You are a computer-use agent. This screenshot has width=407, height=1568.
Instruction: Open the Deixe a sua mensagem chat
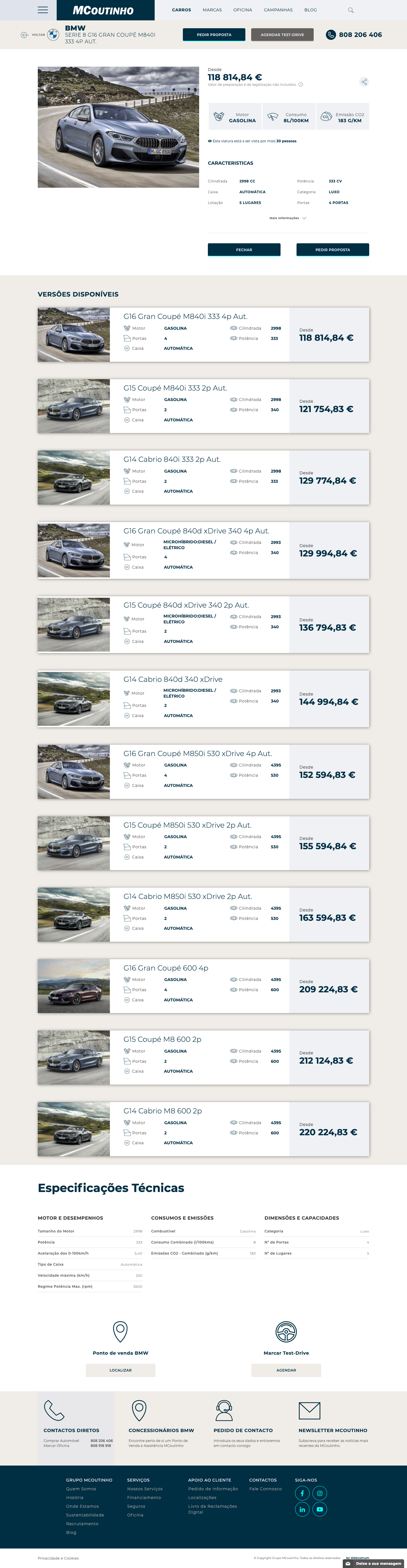pyautogui.click(x=374, y=1563)
